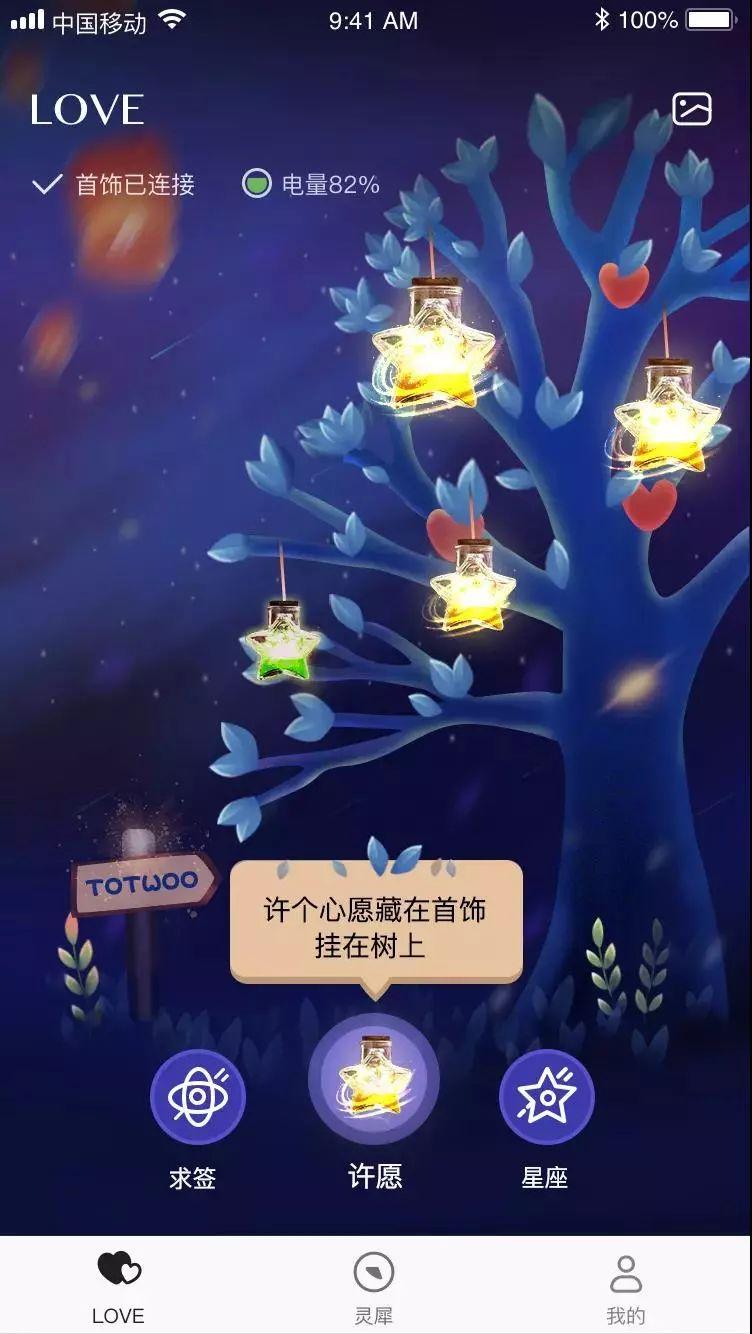Open the image gallery icon
Image resolution: width=752 pixels, height=1334 pixels.
692,108
